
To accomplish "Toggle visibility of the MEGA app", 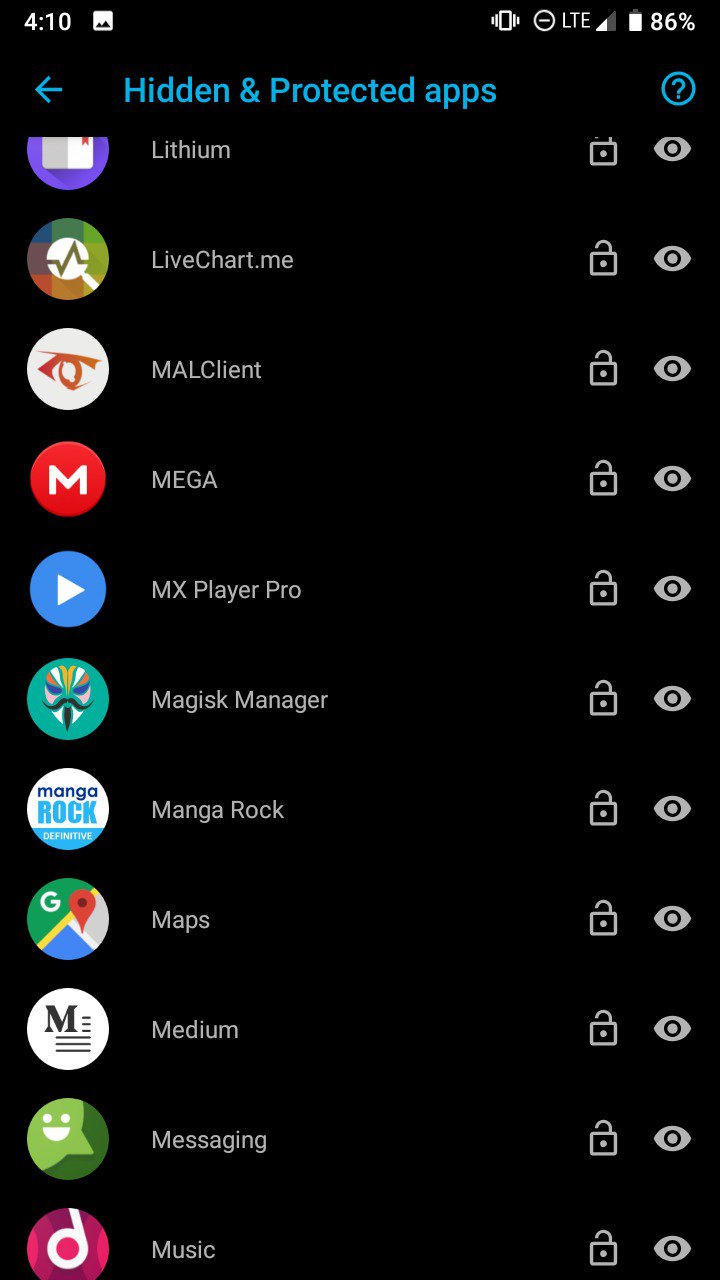I will coord(672,480).
